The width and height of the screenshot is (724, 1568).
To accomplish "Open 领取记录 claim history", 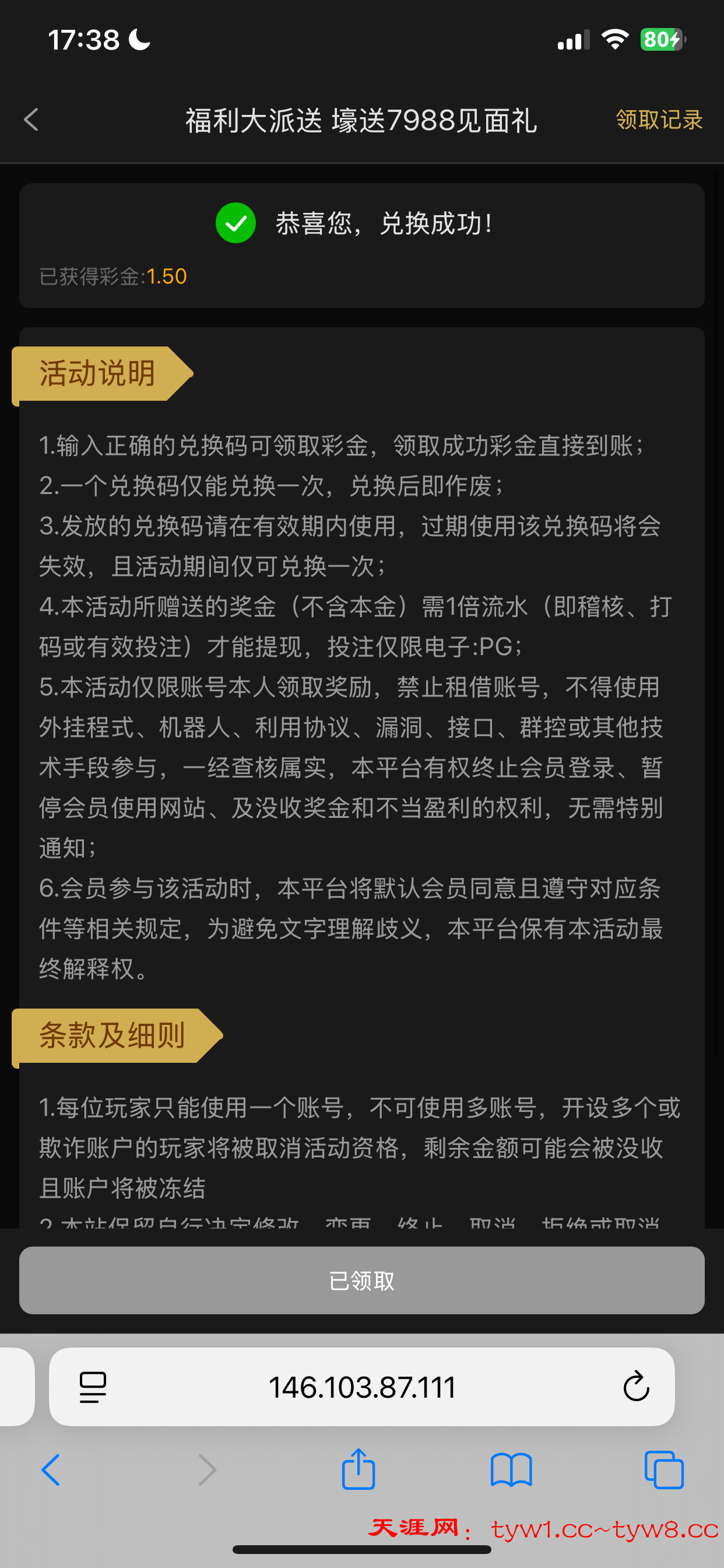I will [659, 120].
